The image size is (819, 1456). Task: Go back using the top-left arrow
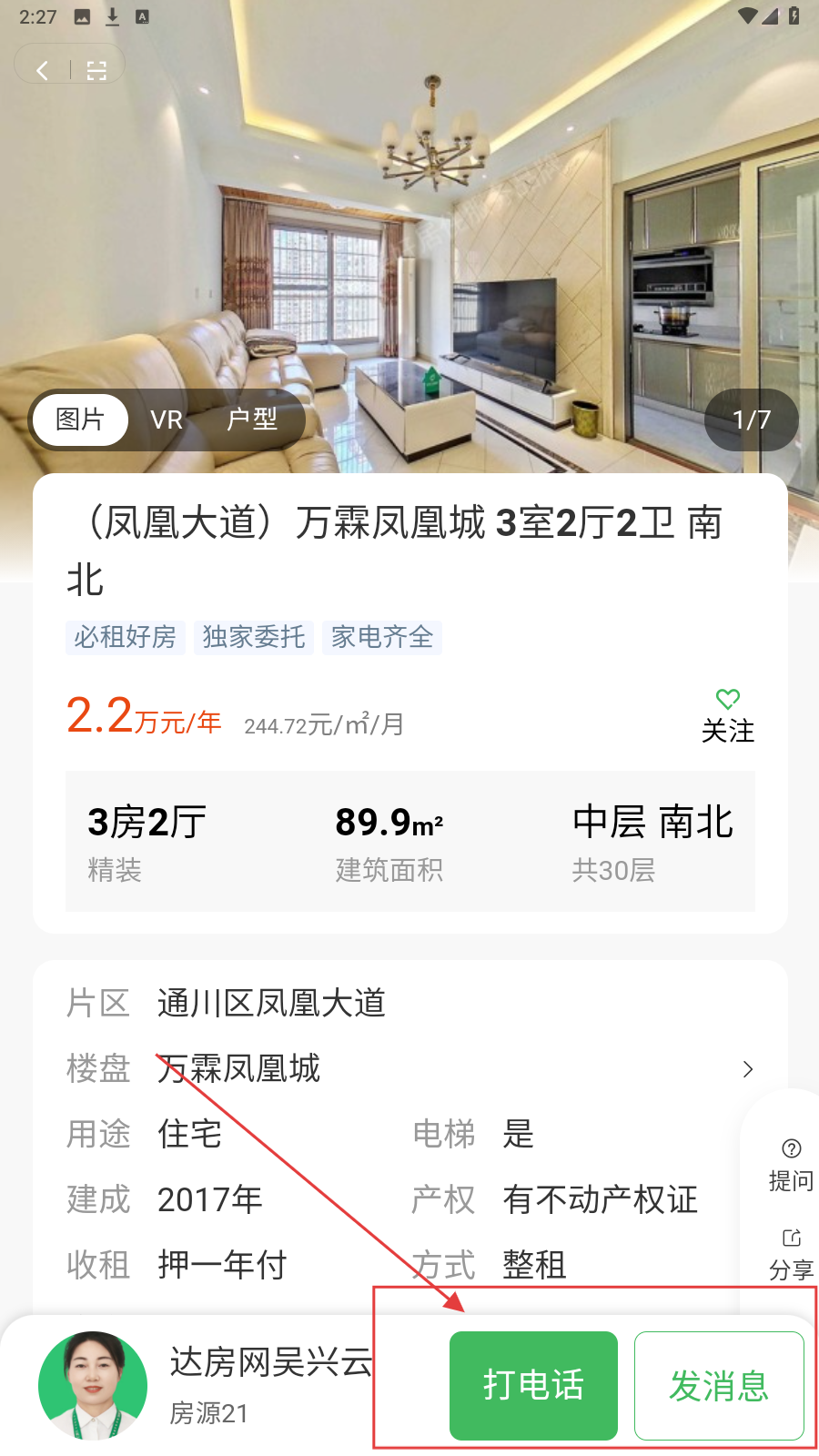[42, 70]
